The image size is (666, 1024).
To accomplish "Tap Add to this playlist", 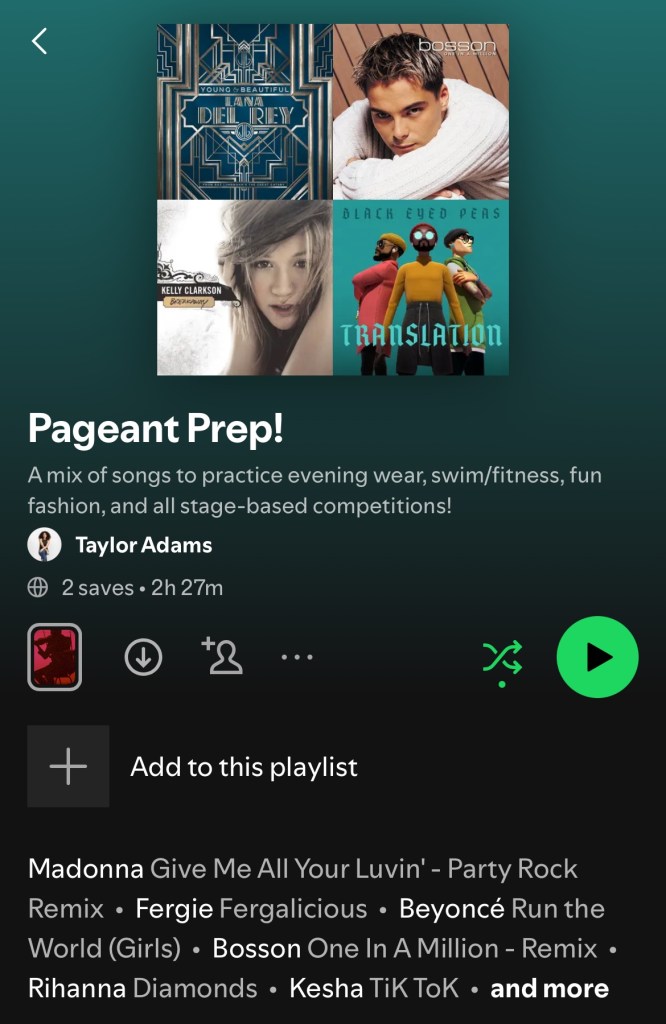I will [x=243, y=767].
